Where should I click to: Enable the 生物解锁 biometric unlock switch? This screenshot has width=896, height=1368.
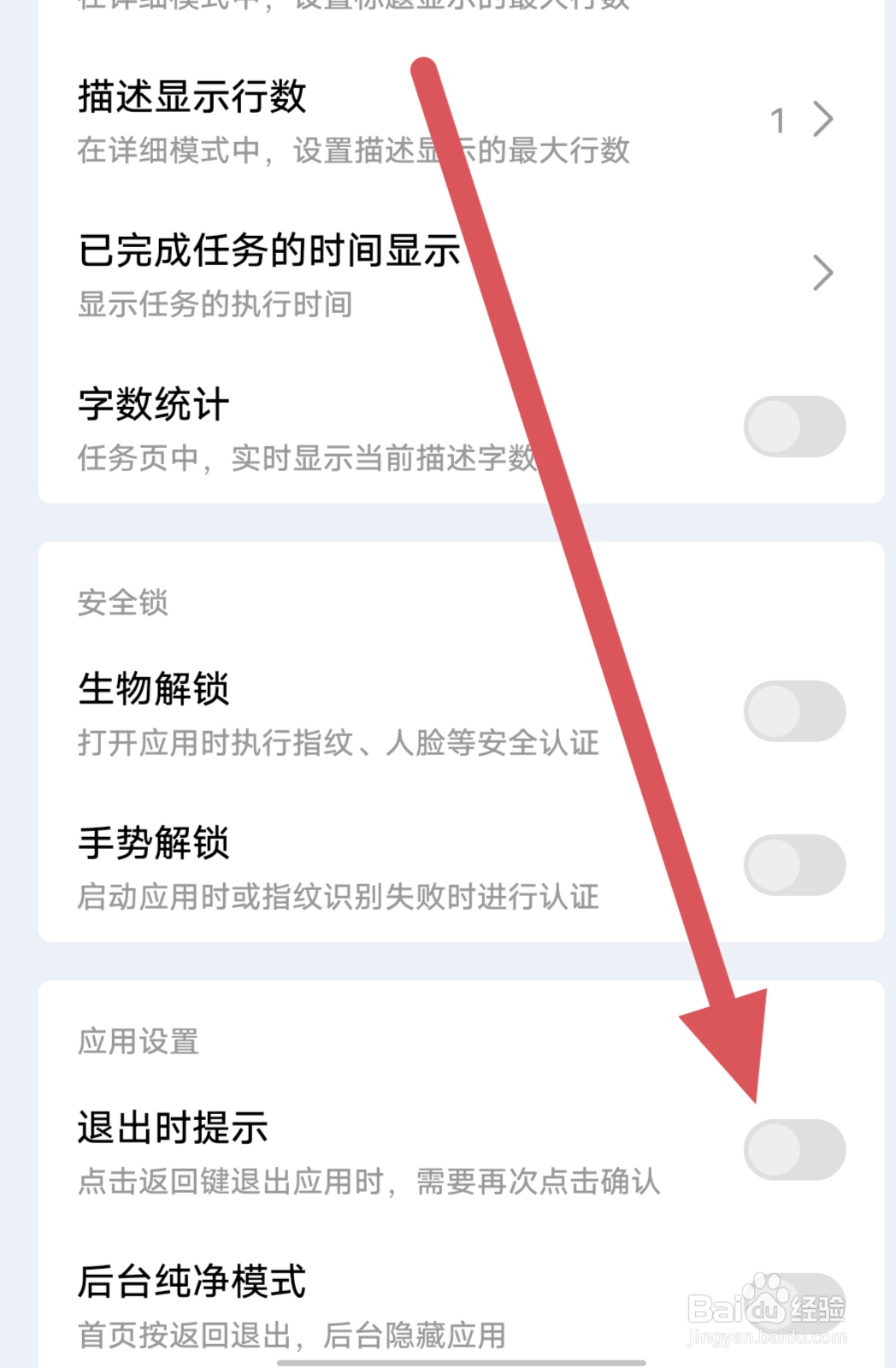click(793, 711)
